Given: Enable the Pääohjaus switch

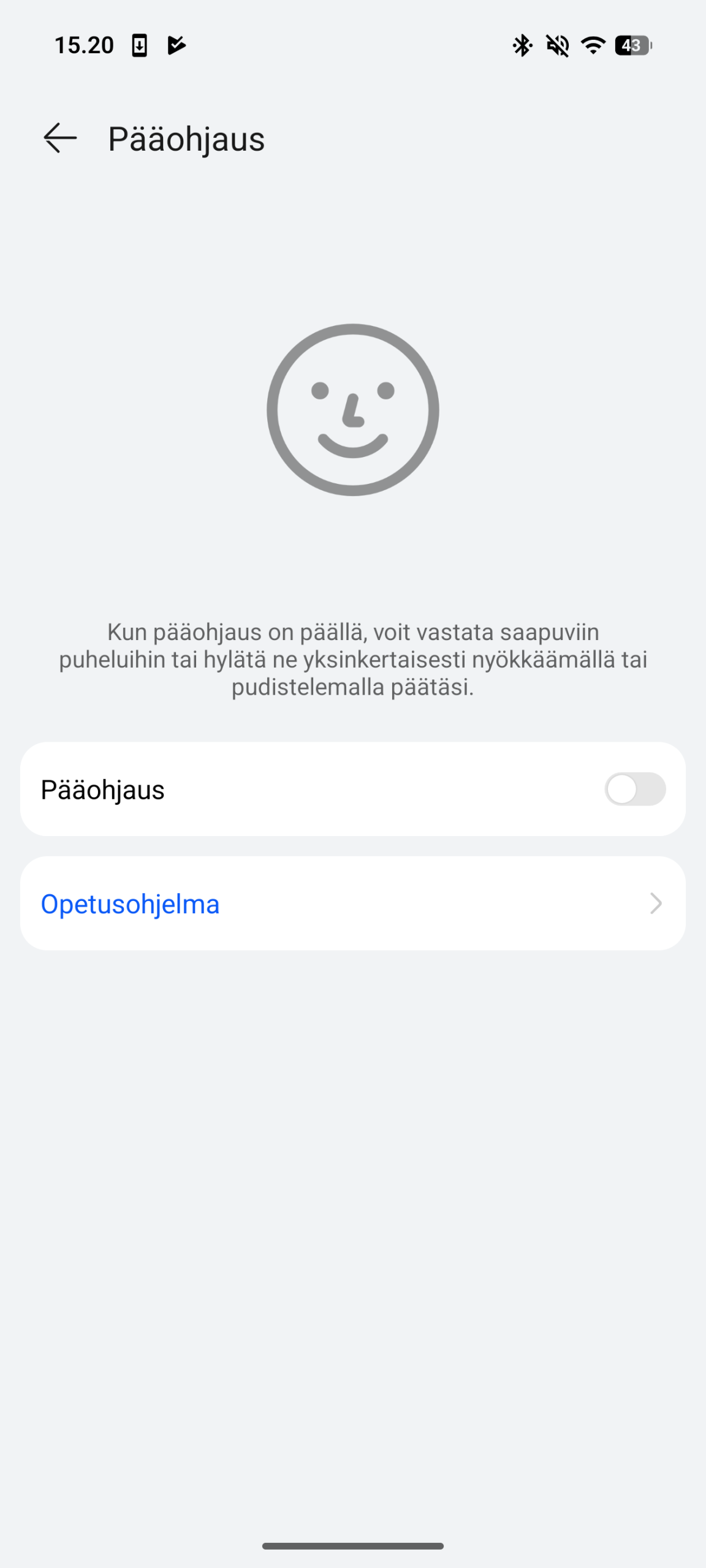Looking at the screenshot, I should pyautogui.click(x=634, y=789).
